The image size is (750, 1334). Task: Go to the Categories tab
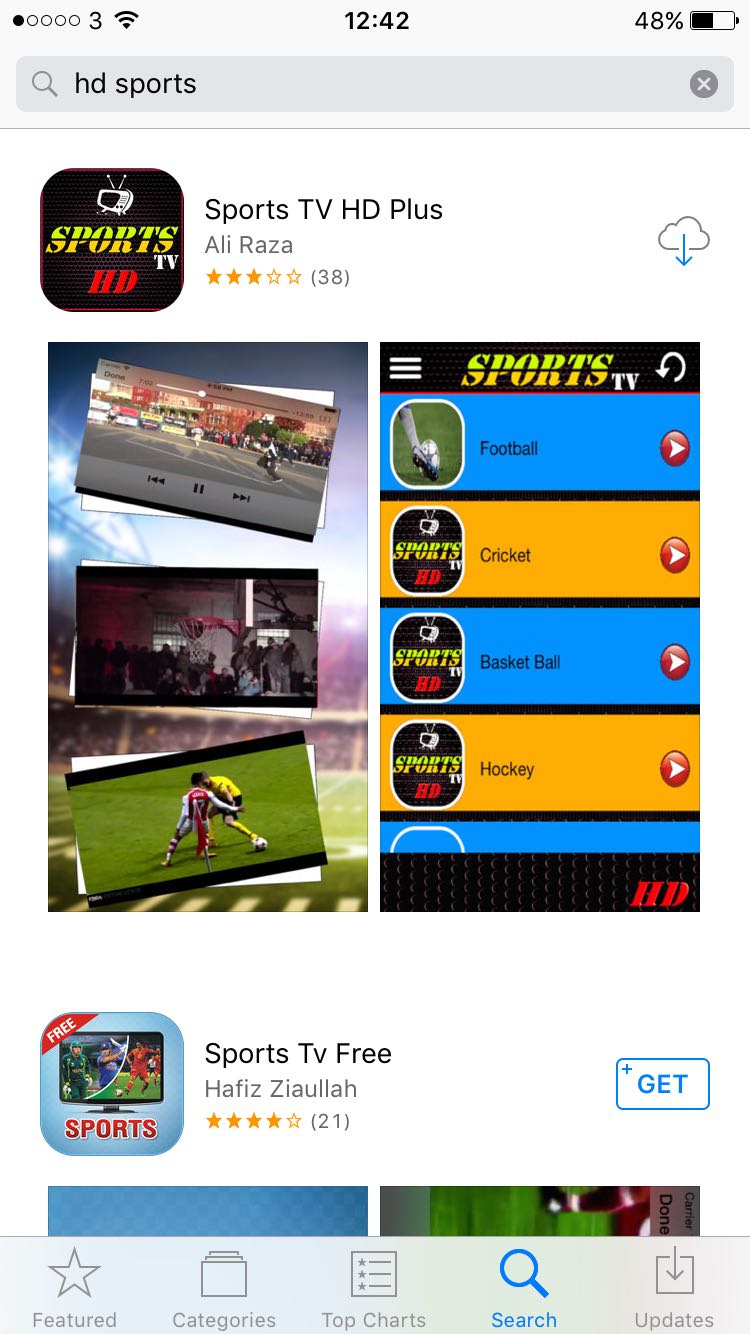point(224,1289)
